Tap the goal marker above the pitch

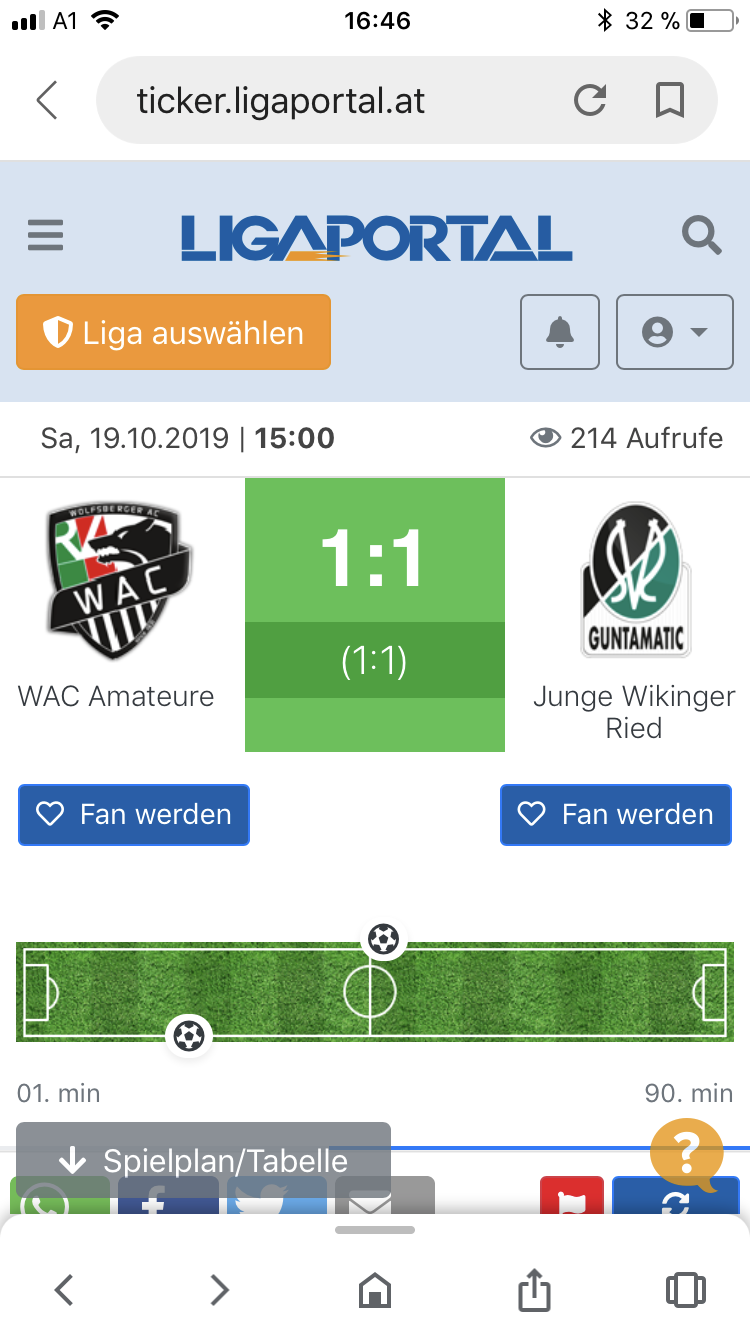(x=383, y=939)
